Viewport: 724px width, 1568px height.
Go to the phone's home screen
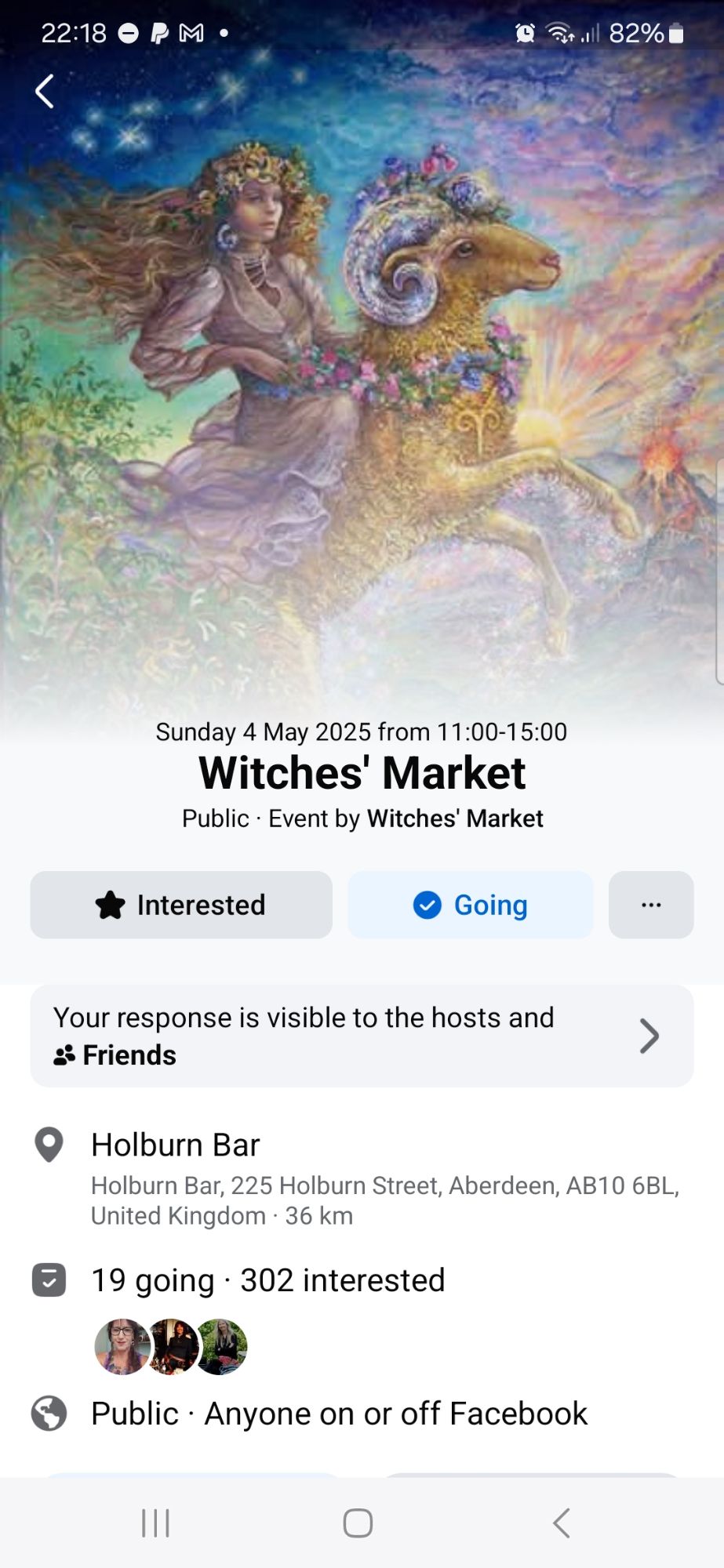click(358, 1523)
